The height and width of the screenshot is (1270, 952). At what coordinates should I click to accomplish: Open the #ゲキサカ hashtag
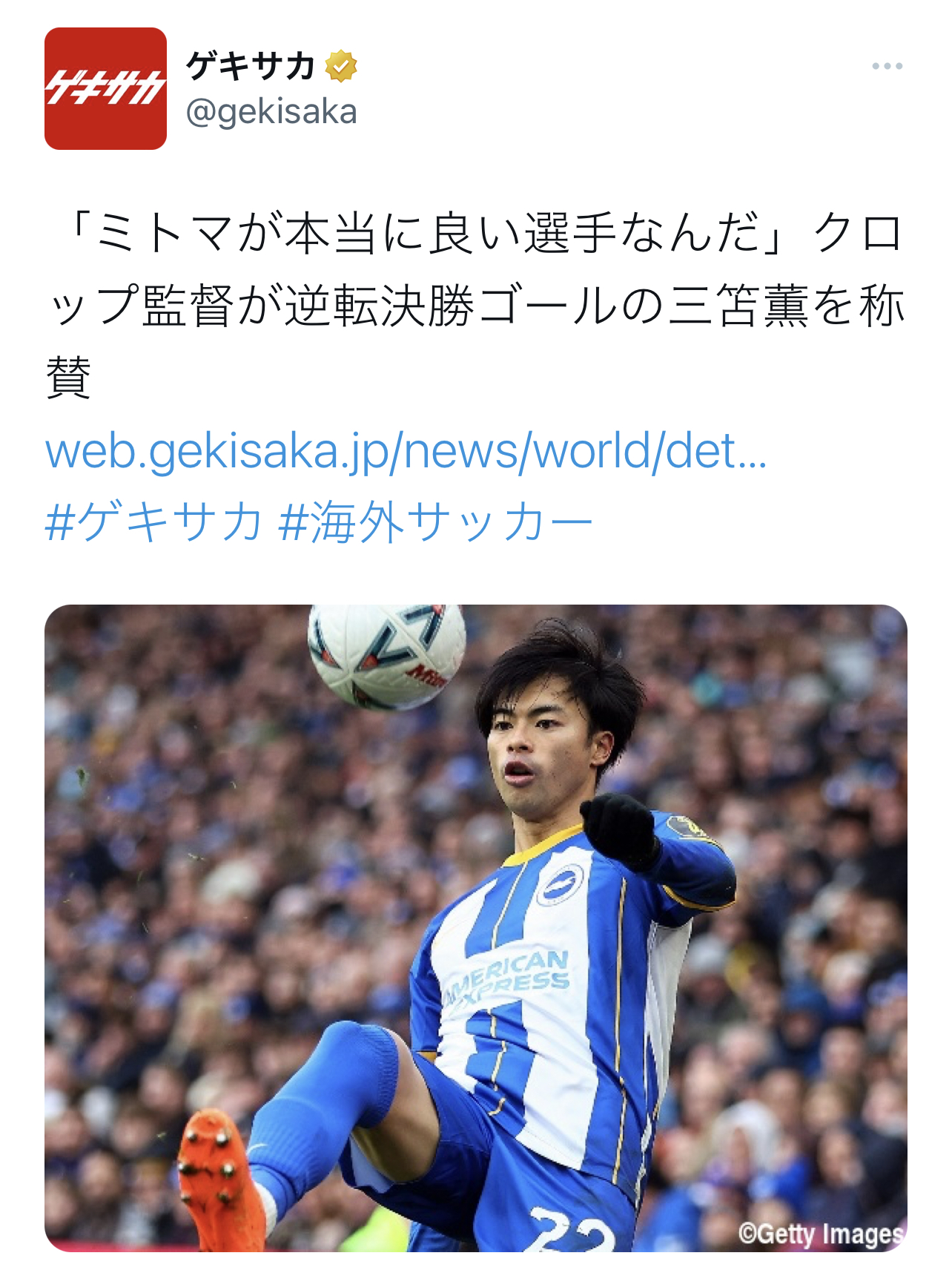click(x=153, y=522)
